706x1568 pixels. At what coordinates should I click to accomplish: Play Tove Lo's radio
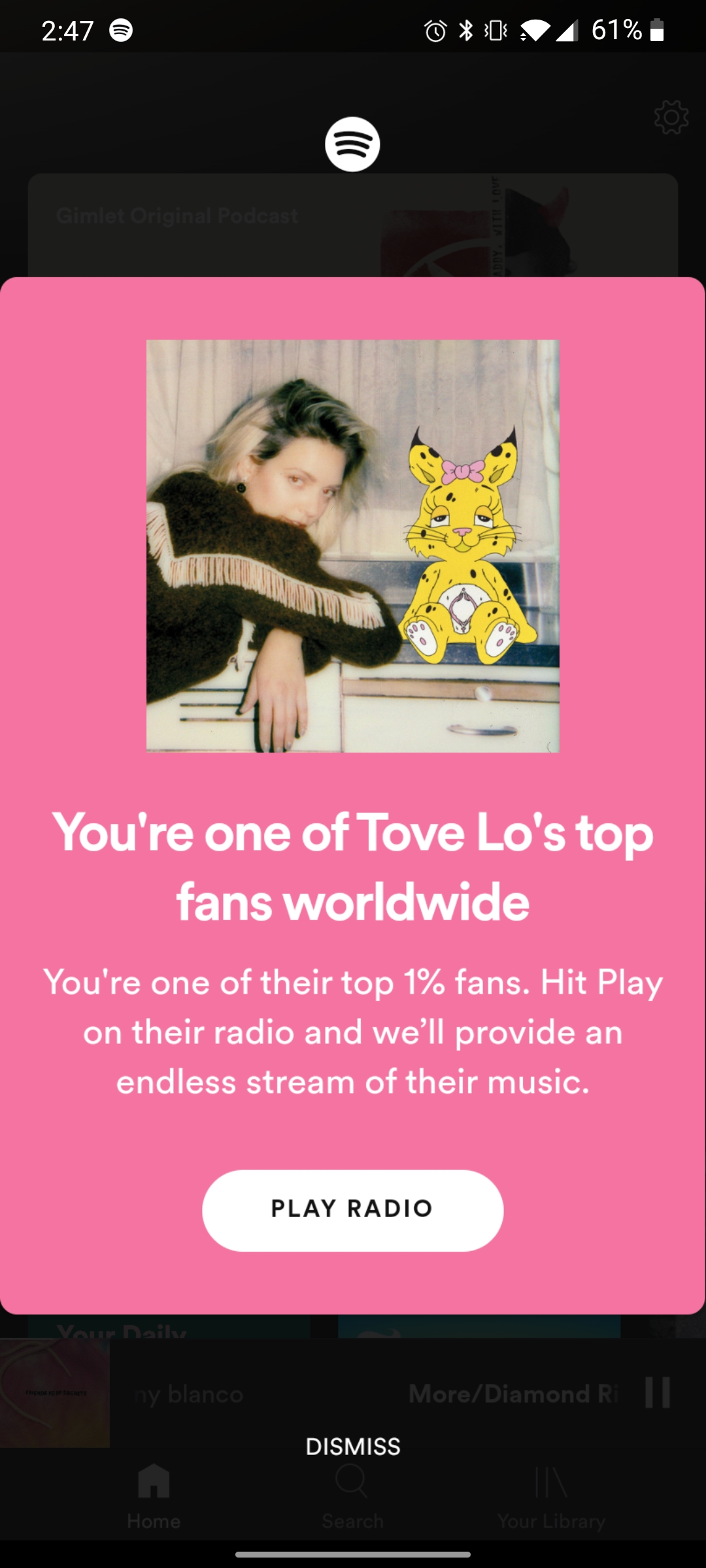click(352, 1209)
